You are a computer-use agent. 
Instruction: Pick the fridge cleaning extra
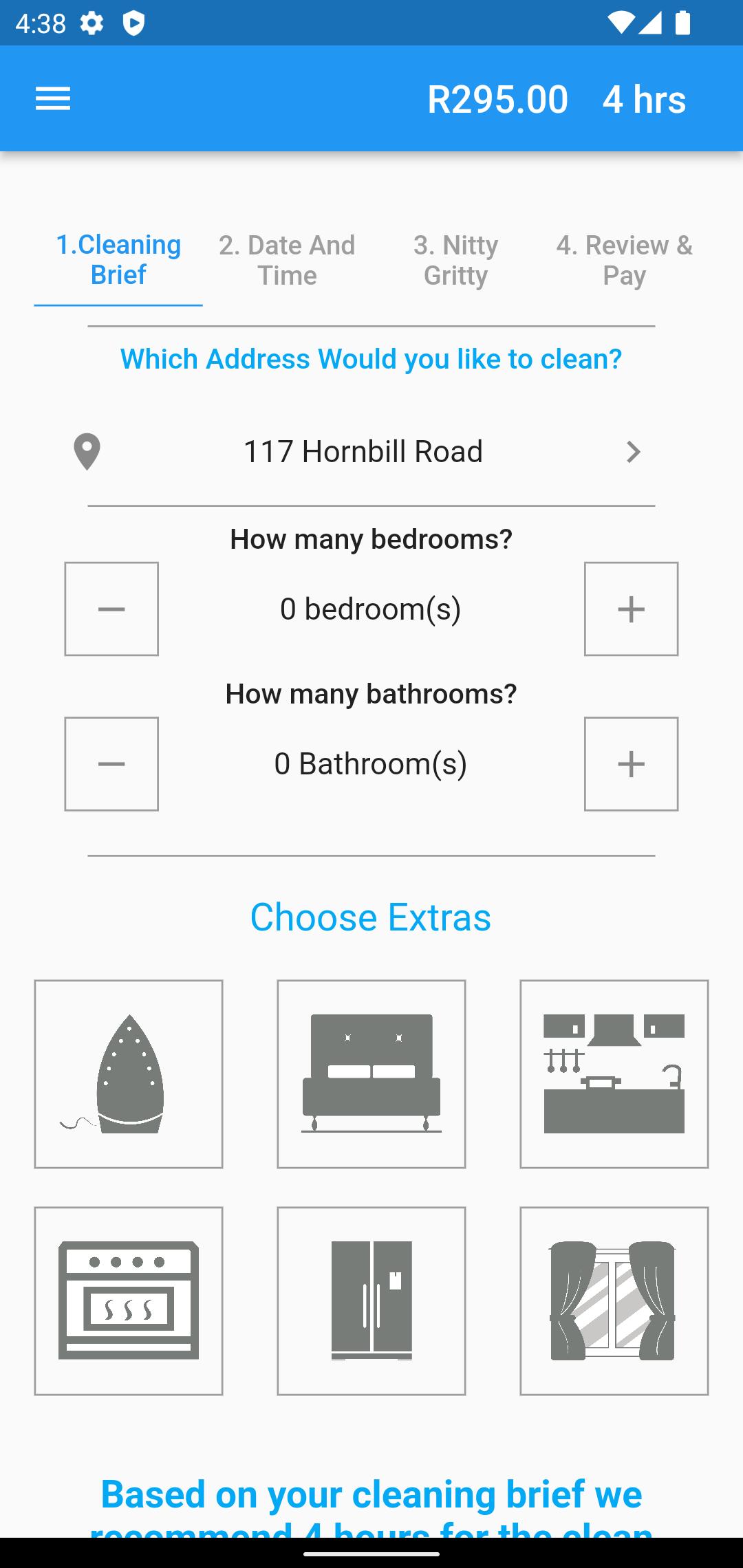[x=371, y=1301]
